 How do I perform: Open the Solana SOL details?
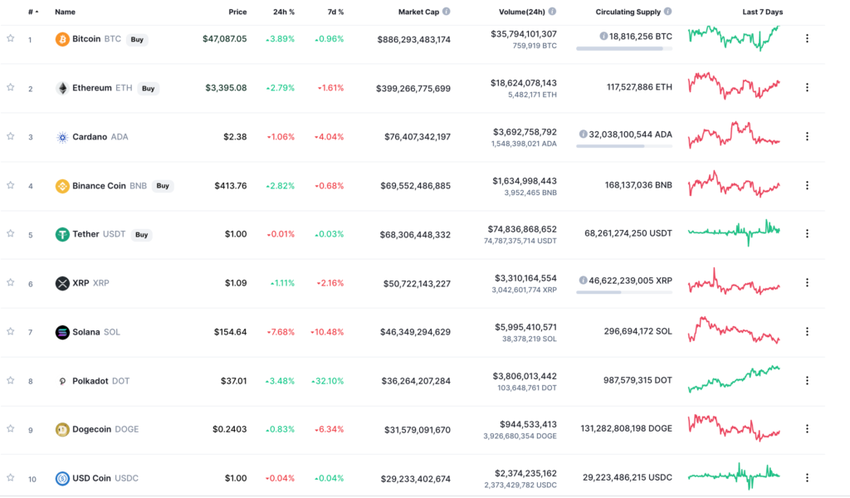tap(95, 332)
